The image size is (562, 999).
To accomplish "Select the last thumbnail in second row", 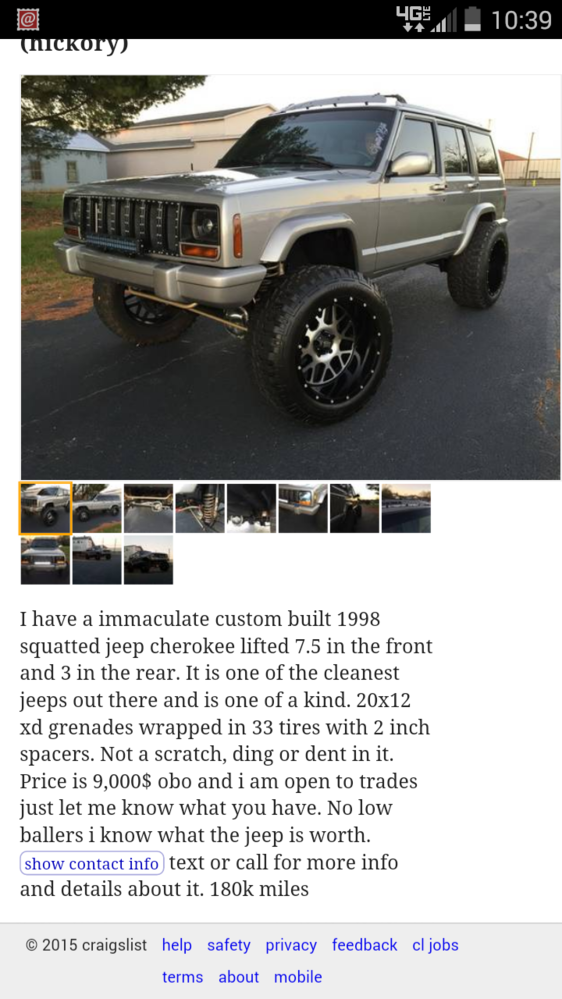I will tap(148, 559).
